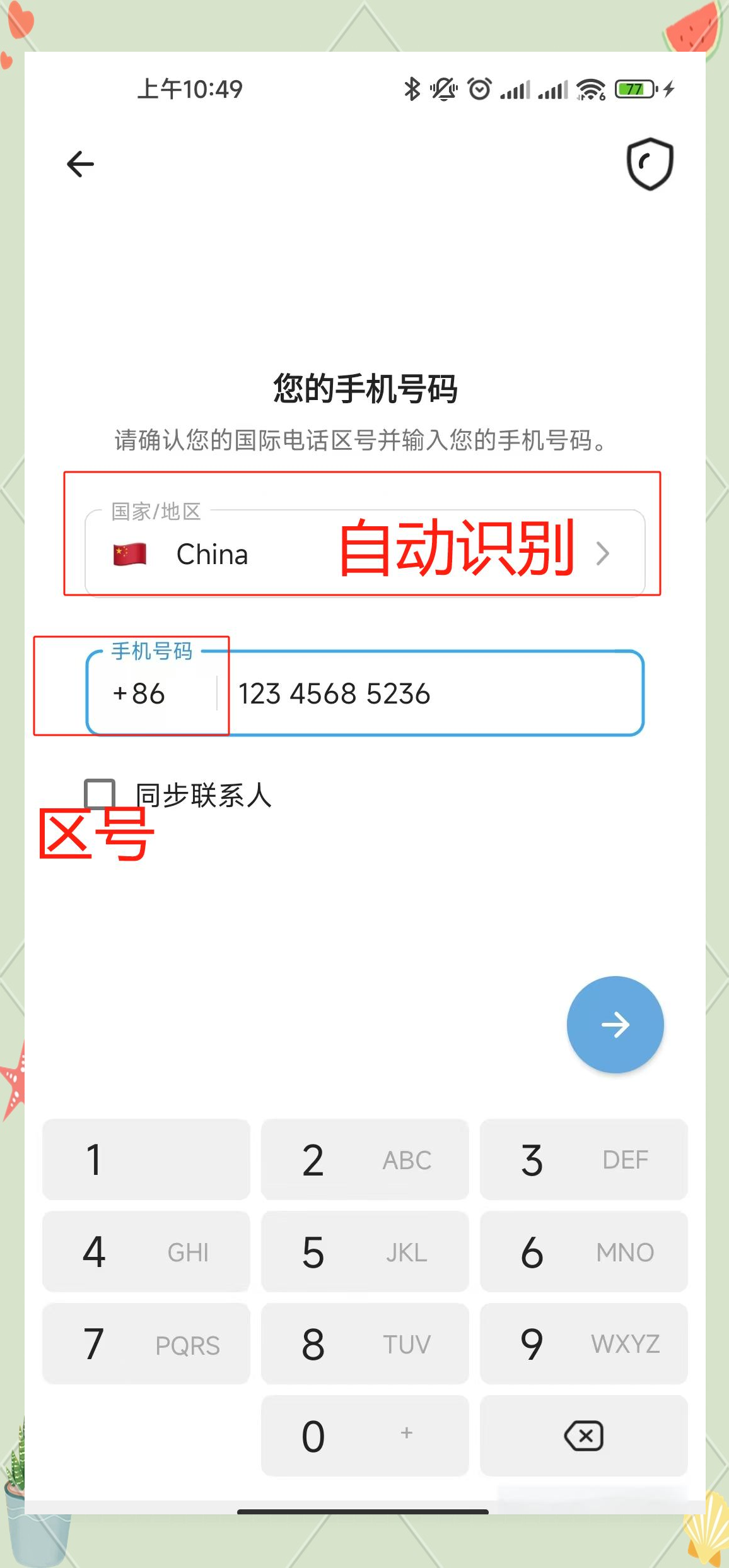
Task: Tap the 2 ABC key
Action: 364,1159
